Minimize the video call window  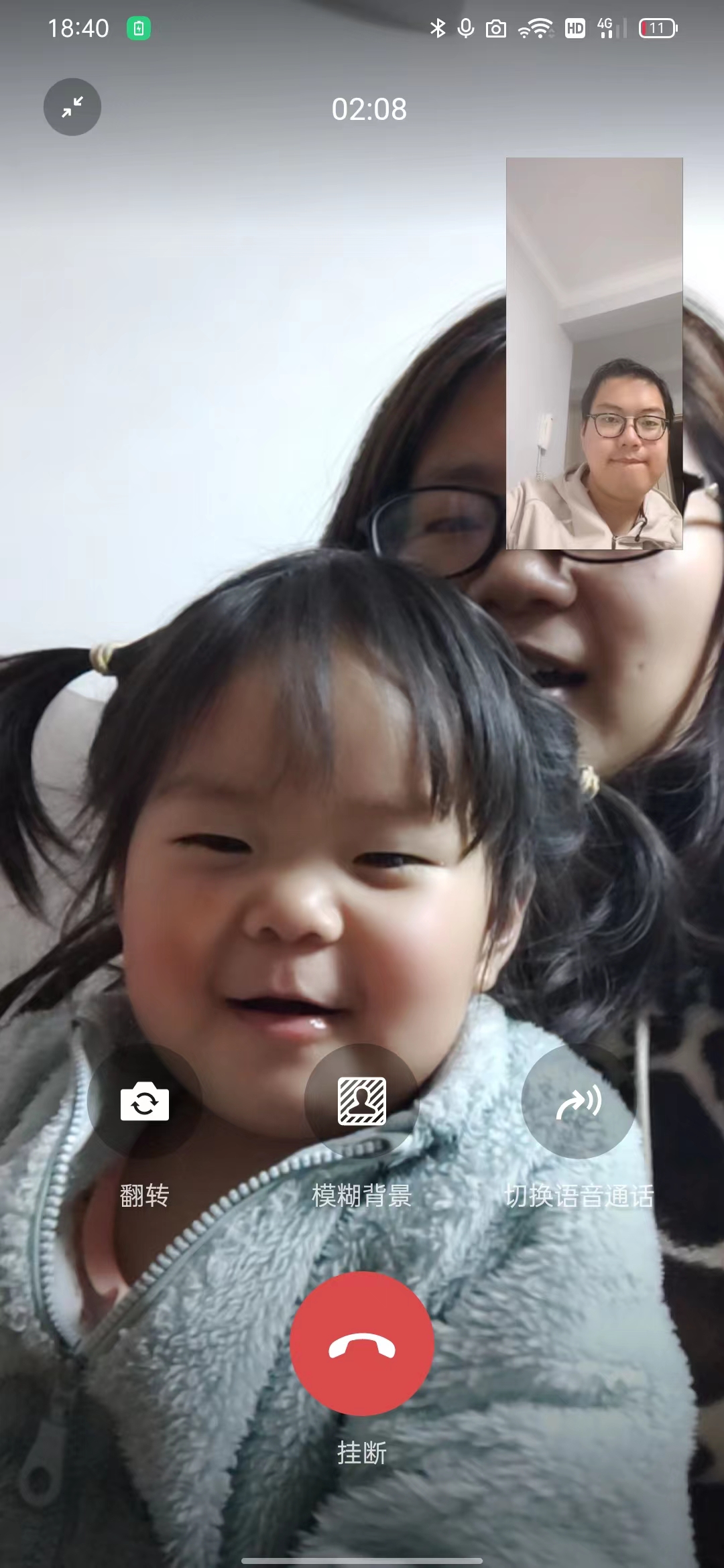pyautogui.click(x=72, y=107)
